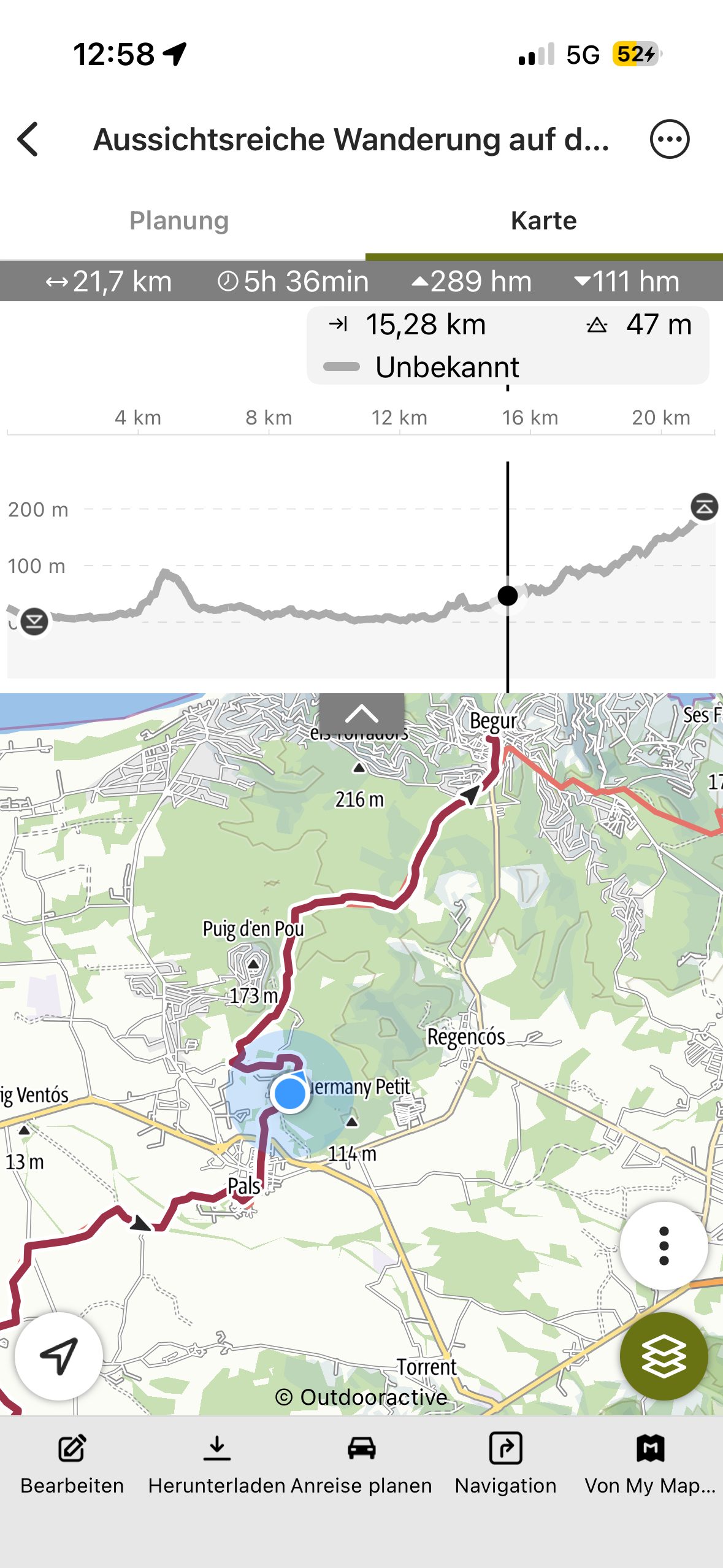This screenshot has width=723, height=1568.
Task: Open the more options menu in header
Action: tap(669, 139)
